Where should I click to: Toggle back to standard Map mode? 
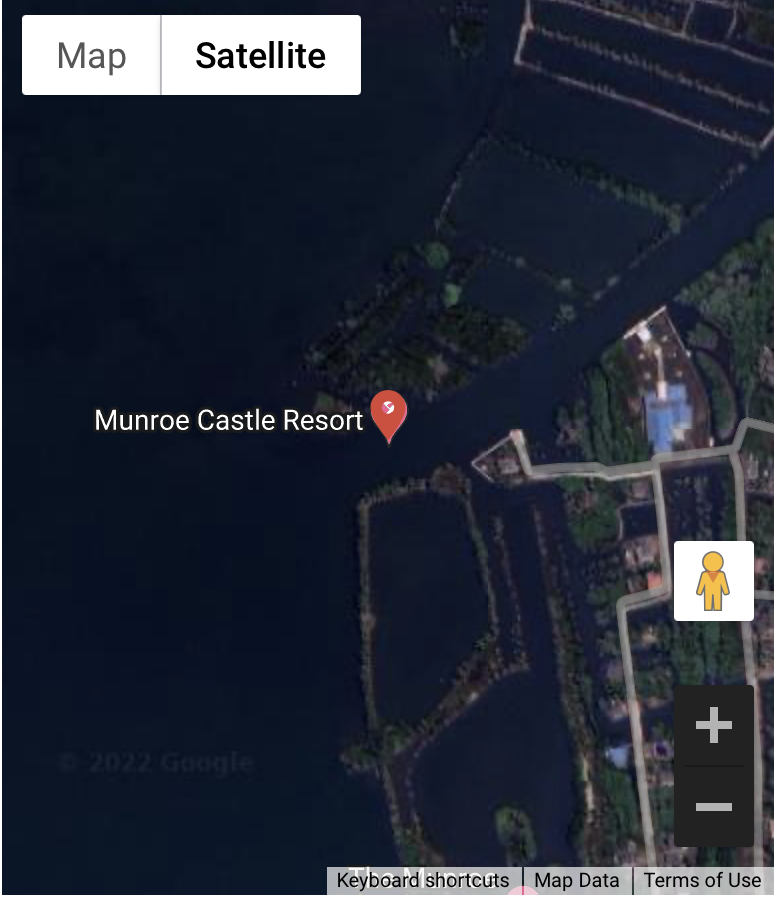point(89,55)
